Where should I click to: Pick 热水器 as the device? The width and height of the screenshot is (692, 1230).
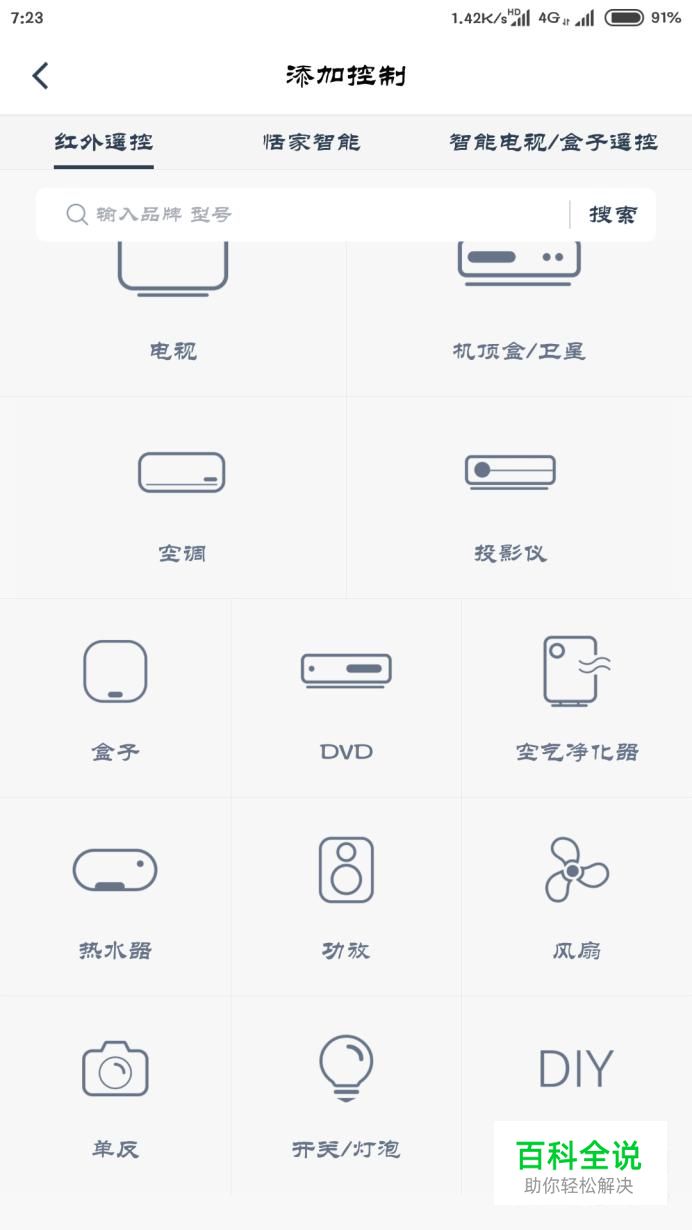point(115,897)
